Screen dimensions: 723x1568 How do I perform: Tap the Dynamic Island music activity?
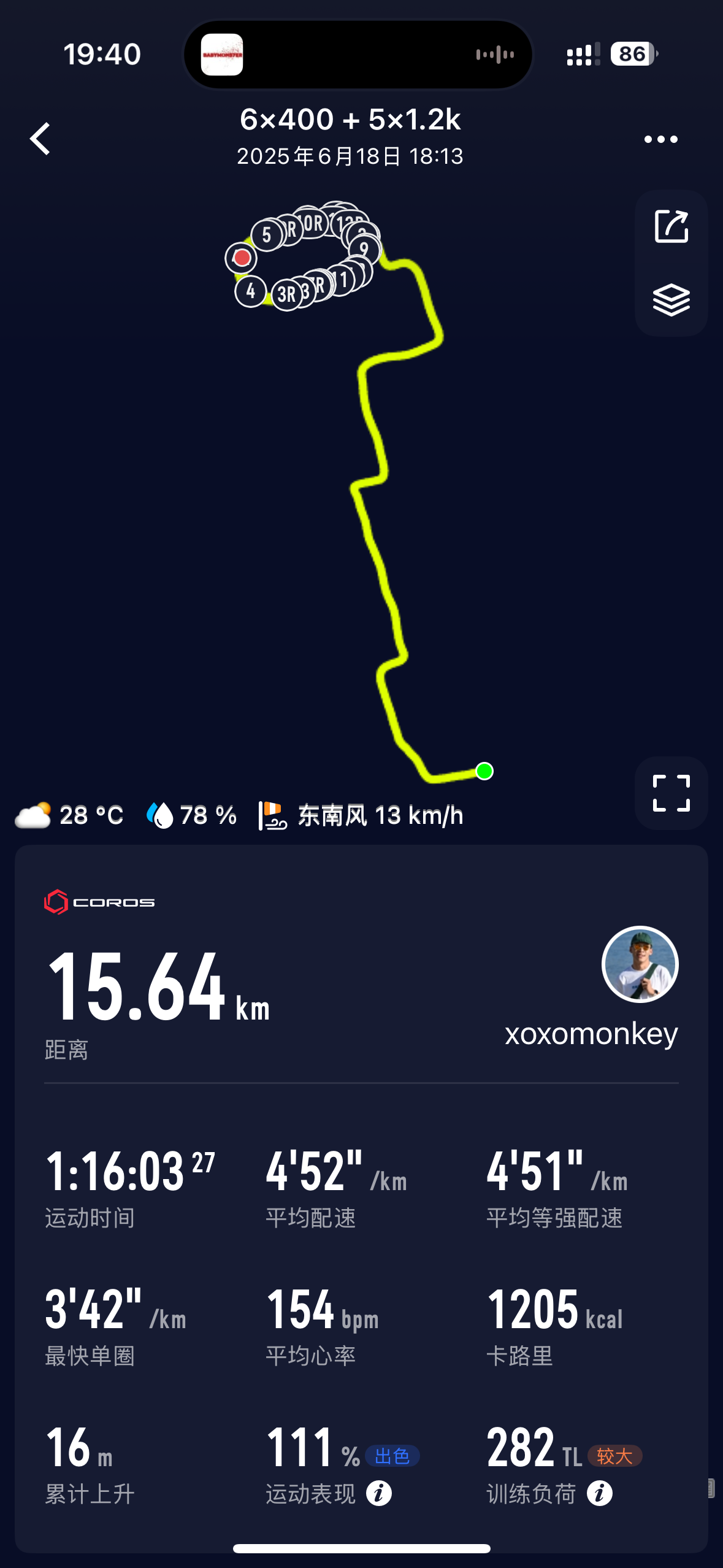tap(358, 54)
